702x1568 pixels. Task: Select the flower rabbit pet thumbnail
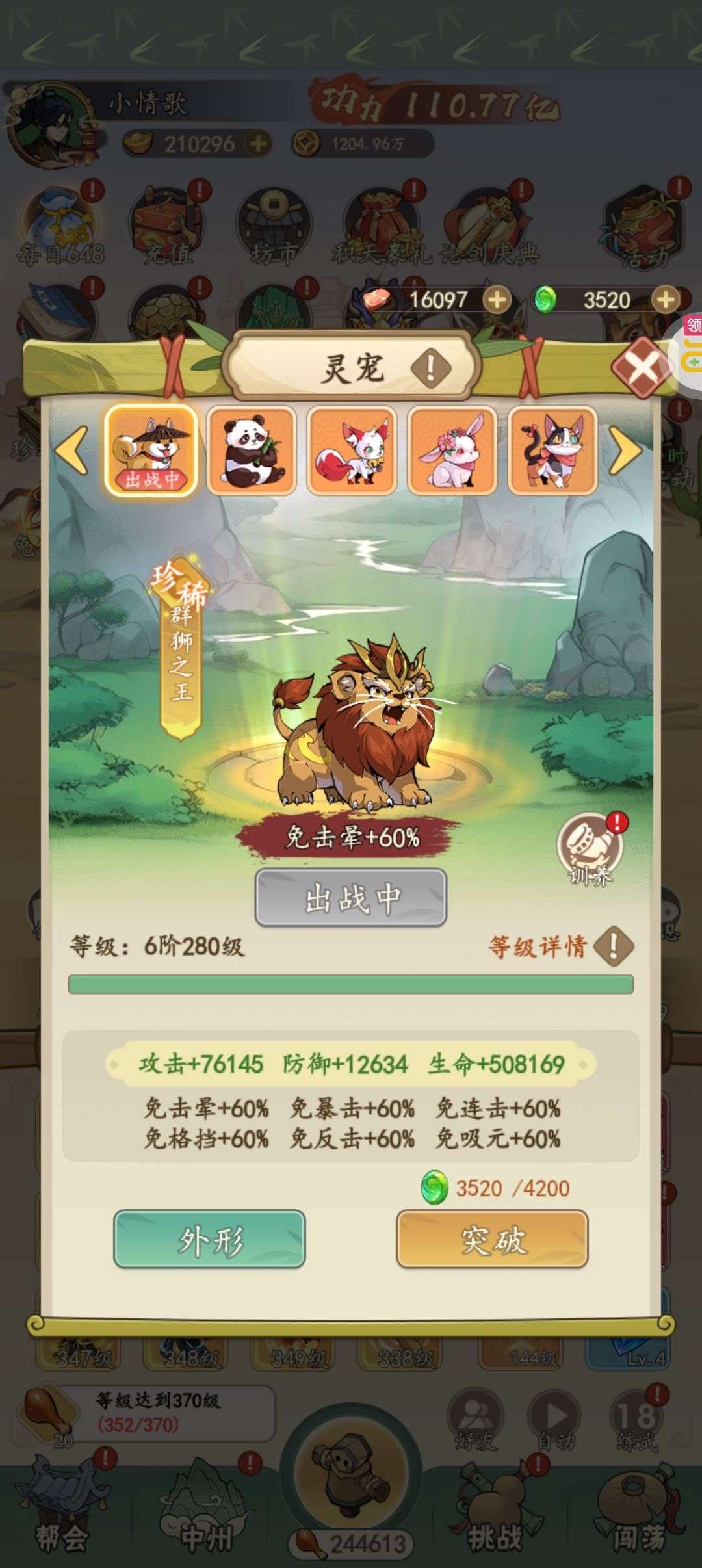[452, 451]
